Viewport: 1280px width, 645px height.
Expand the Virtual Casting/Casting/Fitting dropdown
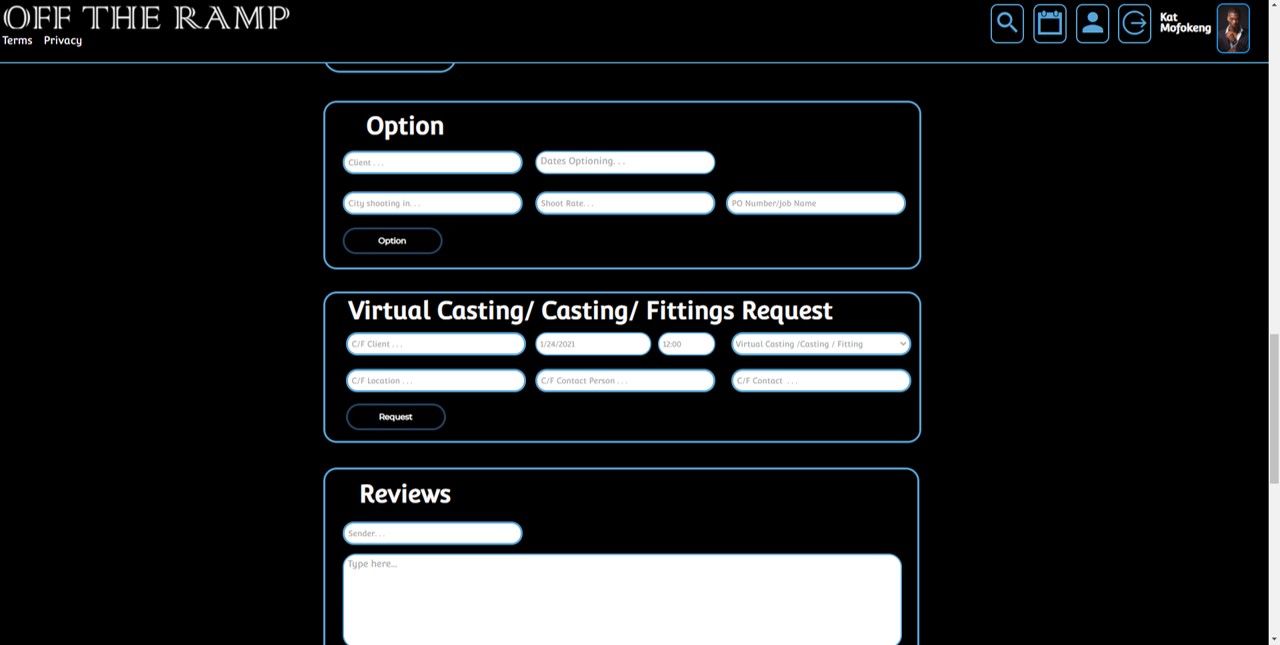click(x=820, y=344)
